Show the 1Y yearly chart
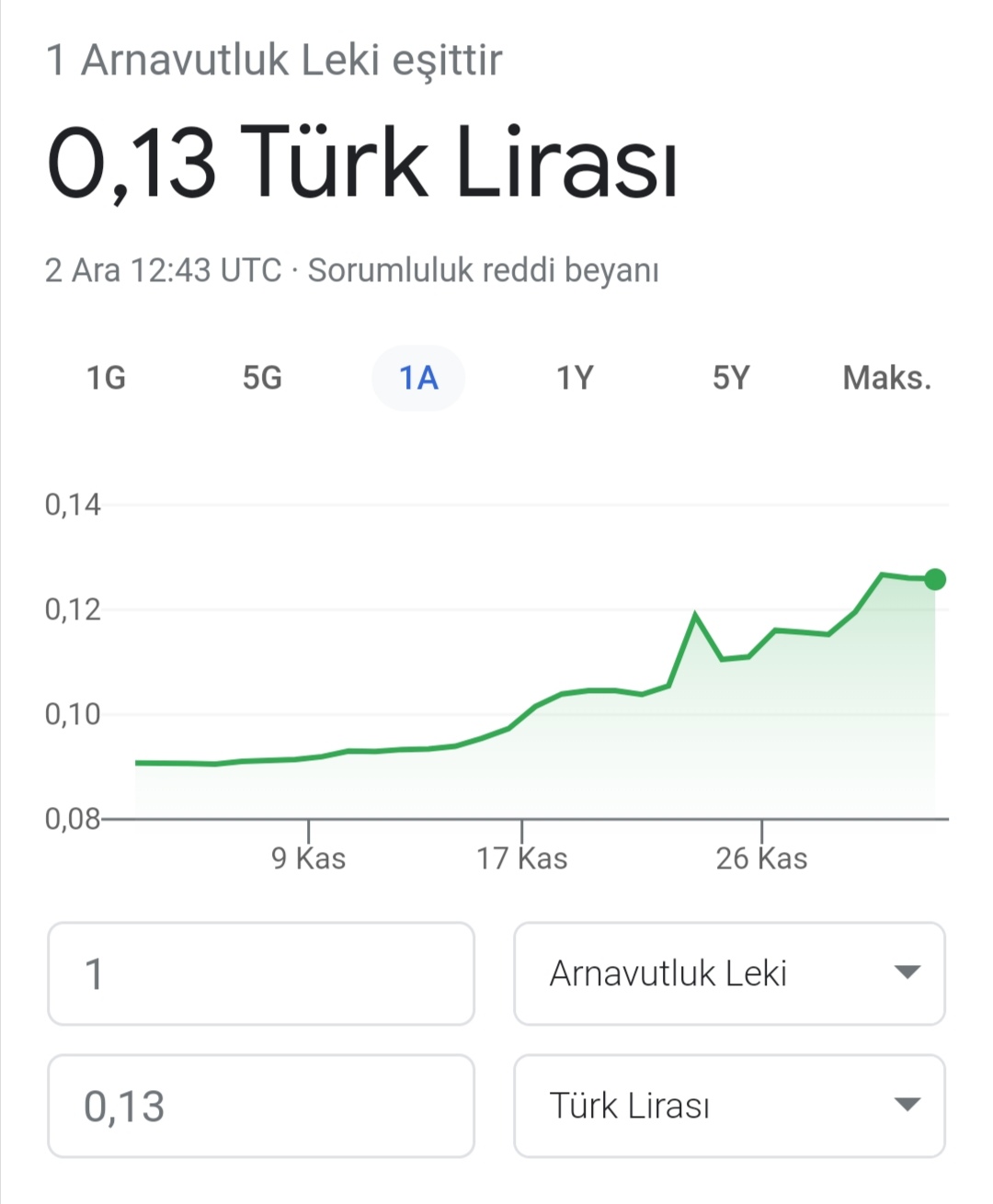The width and height of the screenshot is (993, 1204). 575,378
